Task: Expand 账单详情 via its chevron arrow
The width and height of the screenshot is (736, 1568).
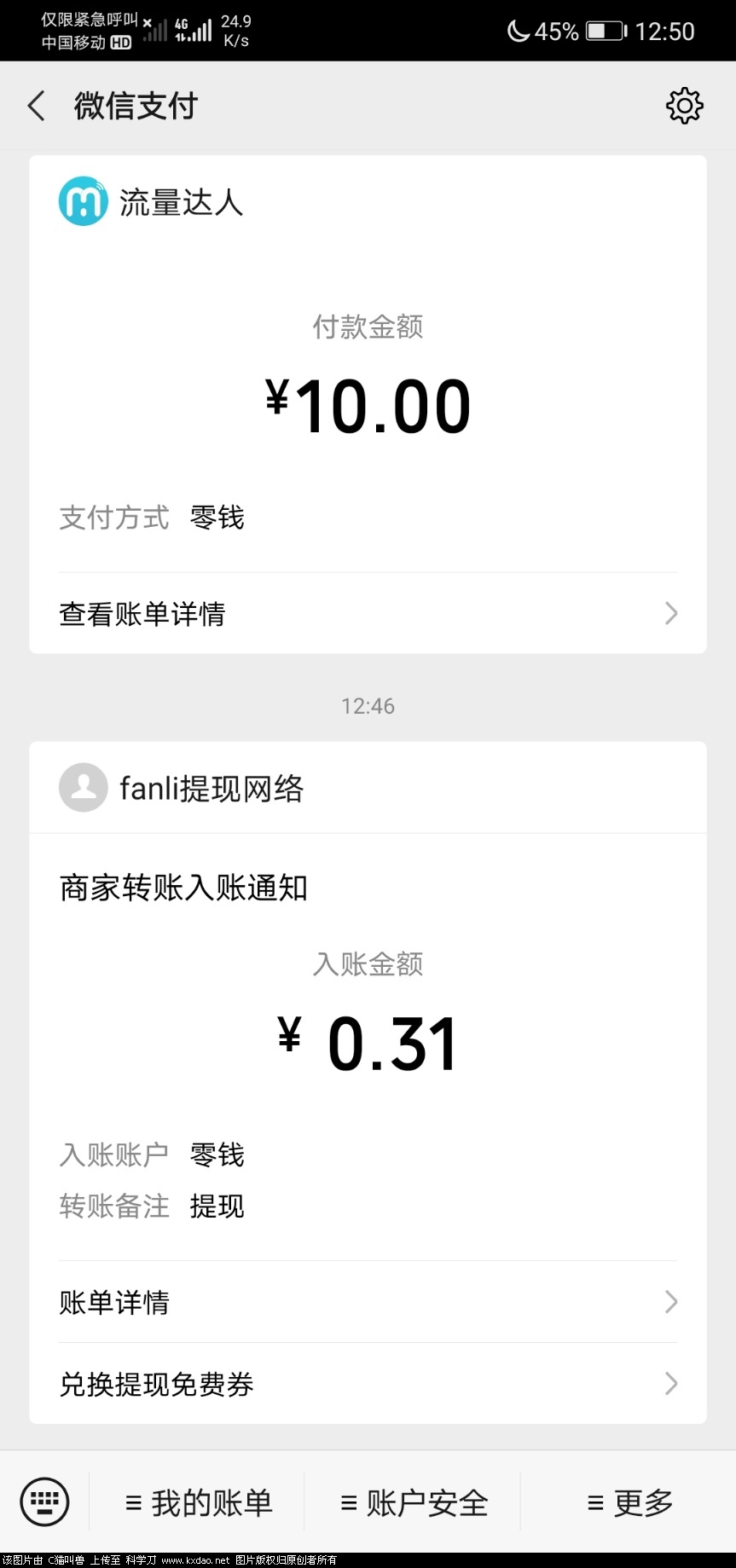Action: pyautogui.click(x=671, y=1303)
